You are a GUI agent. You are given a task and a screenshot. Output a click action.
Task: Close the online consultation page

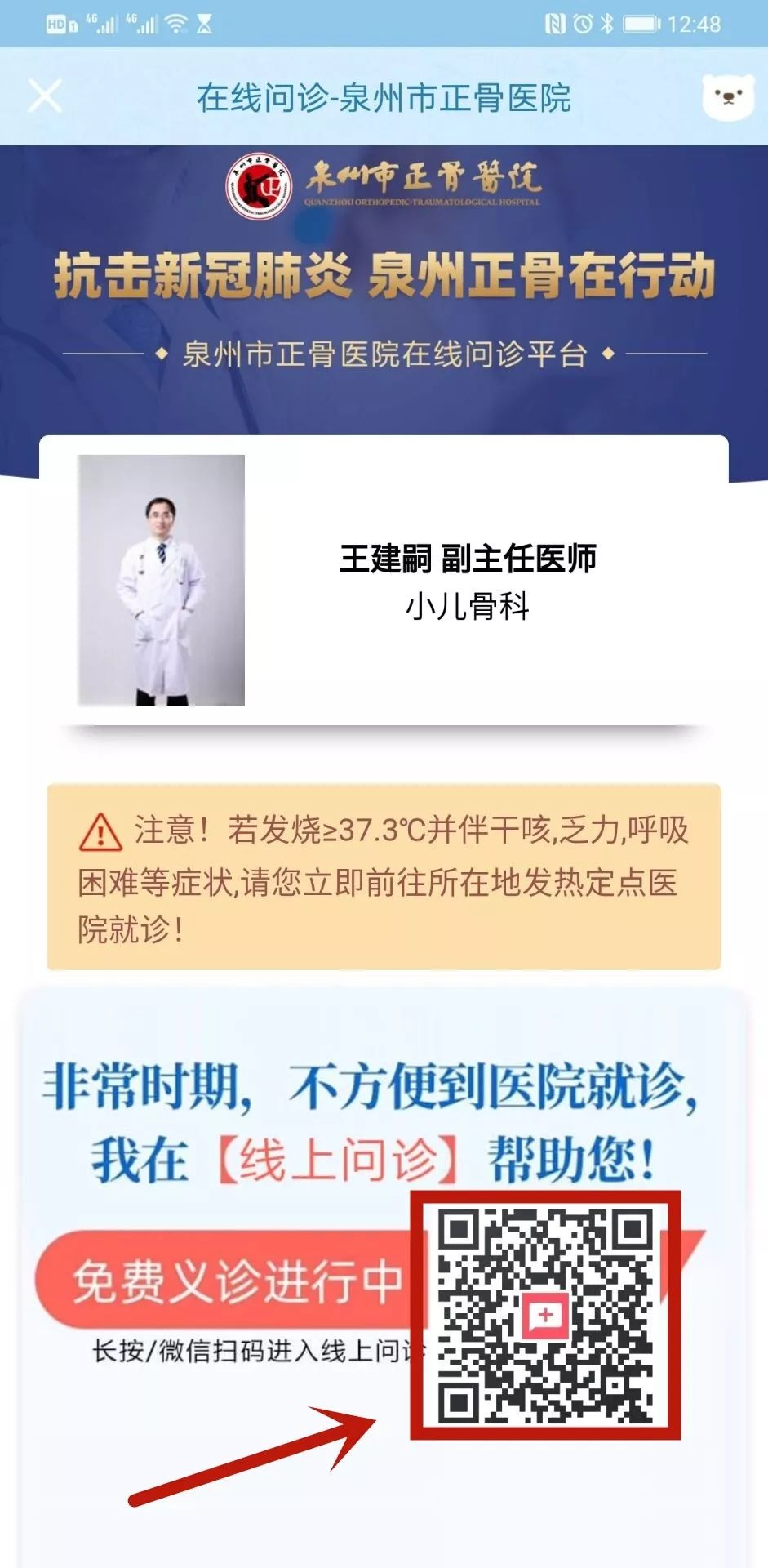pos(45,96)
